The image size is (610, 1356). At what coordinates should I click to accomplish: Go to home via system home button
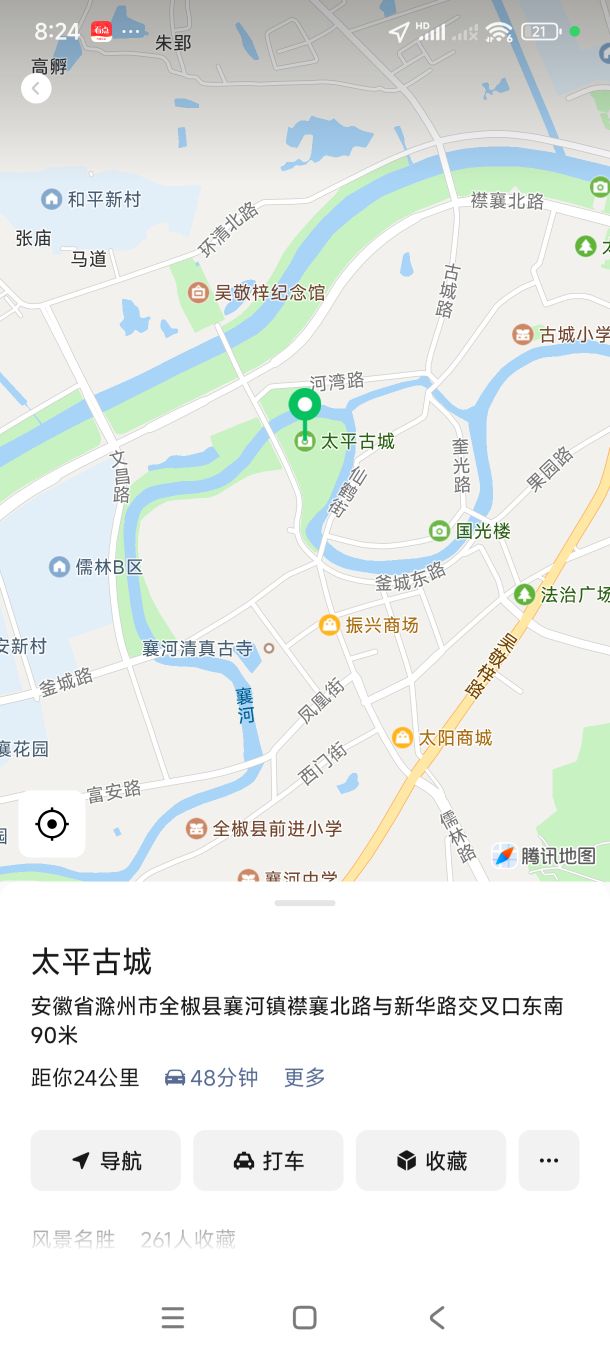[x=305, y=1318]
